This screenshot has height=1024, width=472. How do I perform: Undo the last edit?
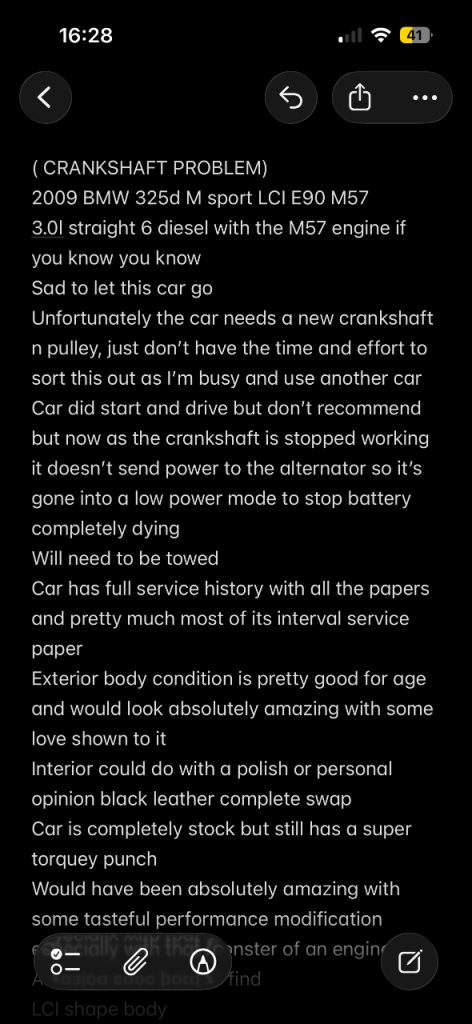tap(291, 98)
